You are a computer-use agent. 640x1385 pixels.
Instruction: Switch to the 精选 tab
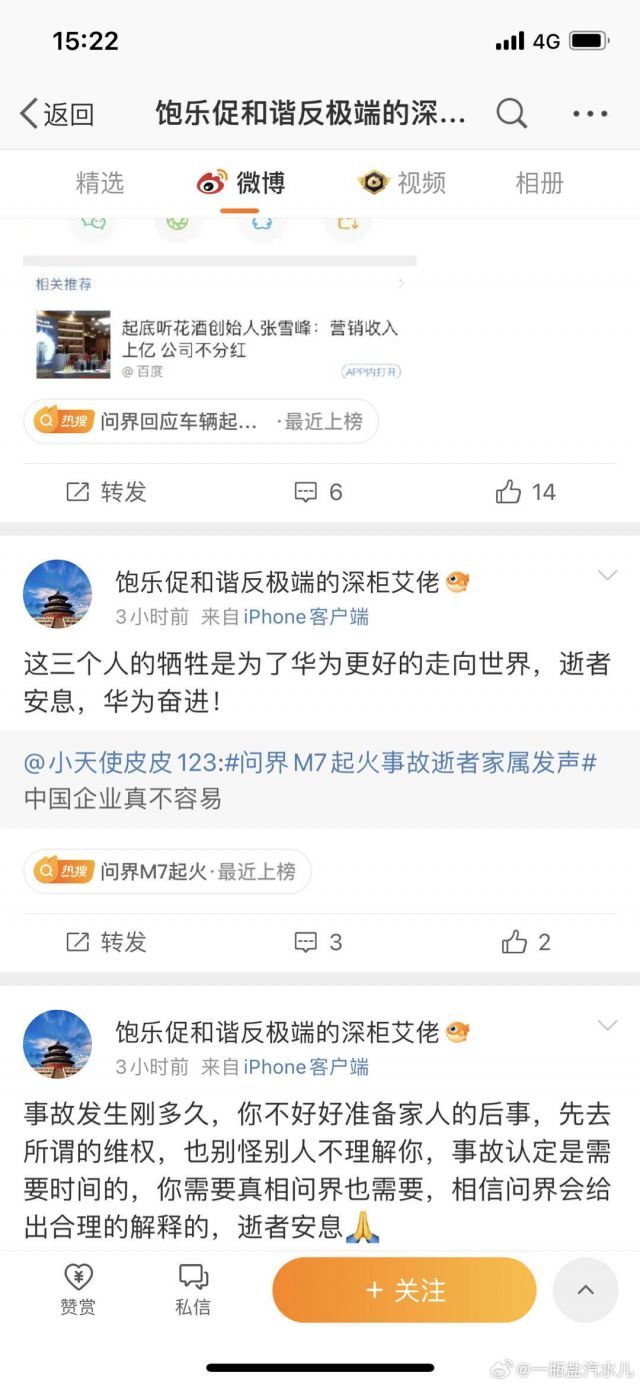click(100, 183)
